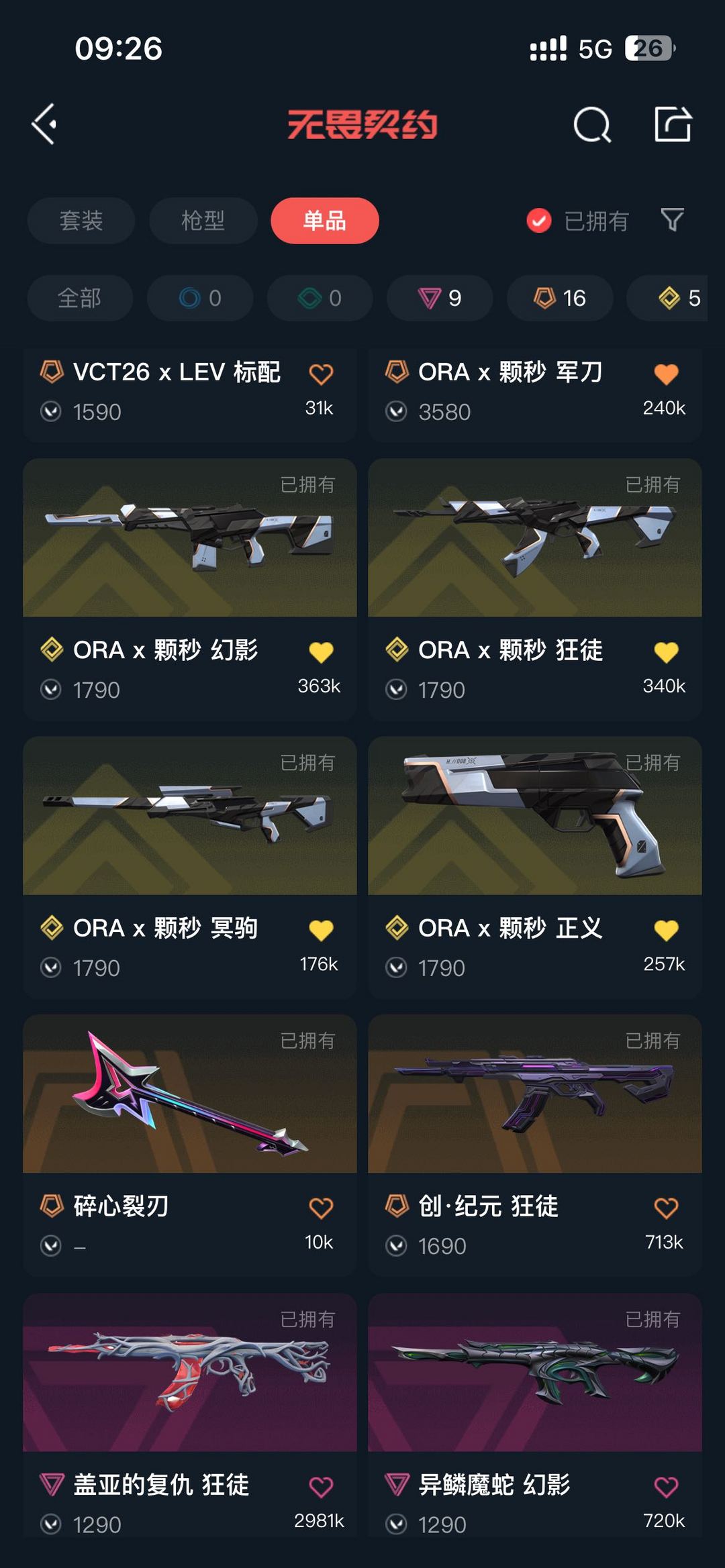View the ORA x 颗秒 正义 pistol card
725x1568 pixels.
[534, 816]
